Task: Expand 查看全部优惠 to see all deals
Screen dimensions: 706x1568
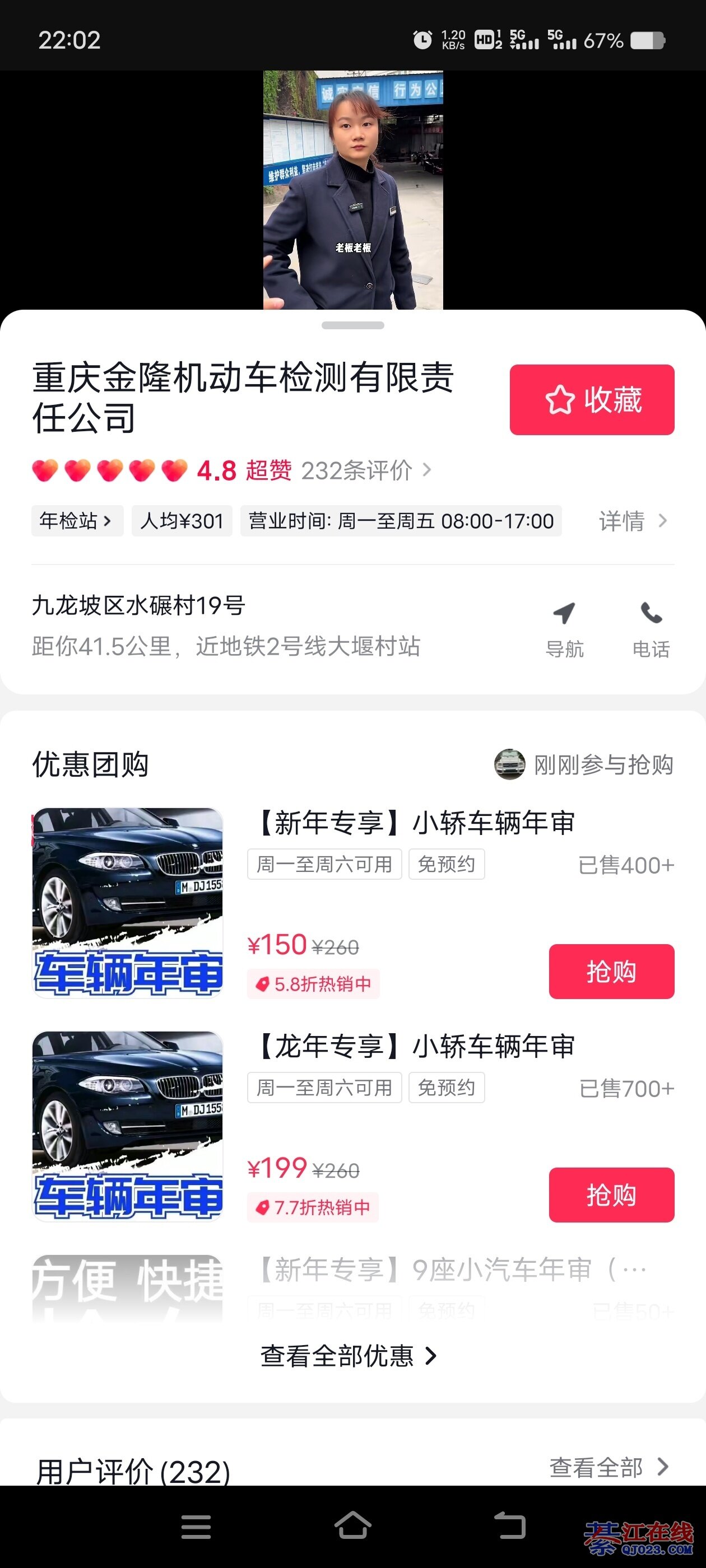Action: [349, 1356]
